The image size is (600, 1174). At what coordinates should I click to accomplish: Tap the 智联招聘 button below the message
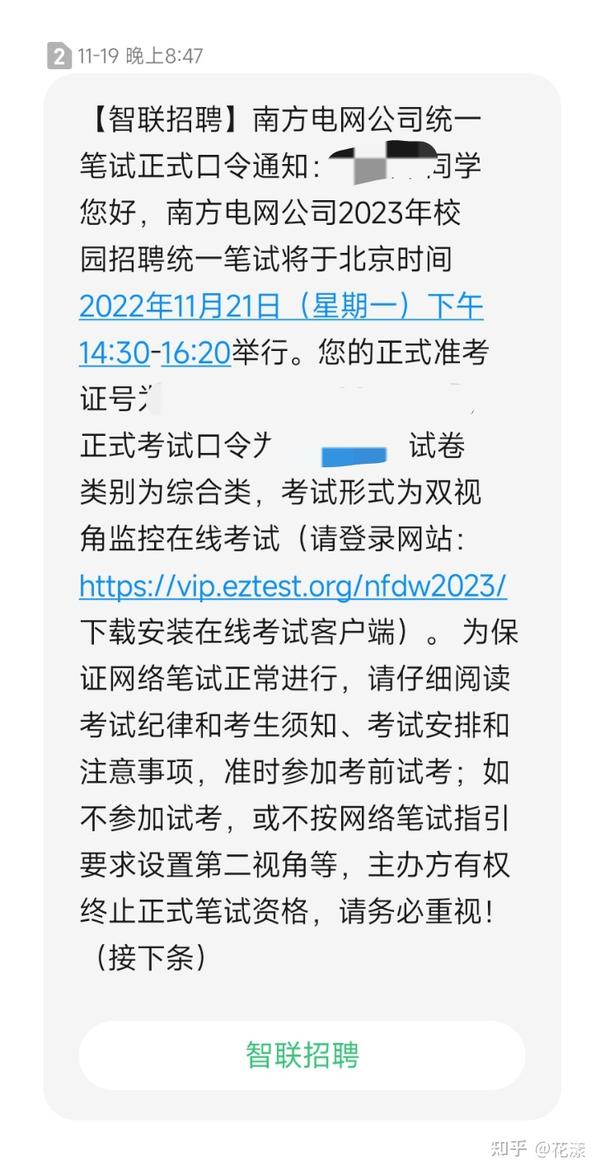point(302,1055)
